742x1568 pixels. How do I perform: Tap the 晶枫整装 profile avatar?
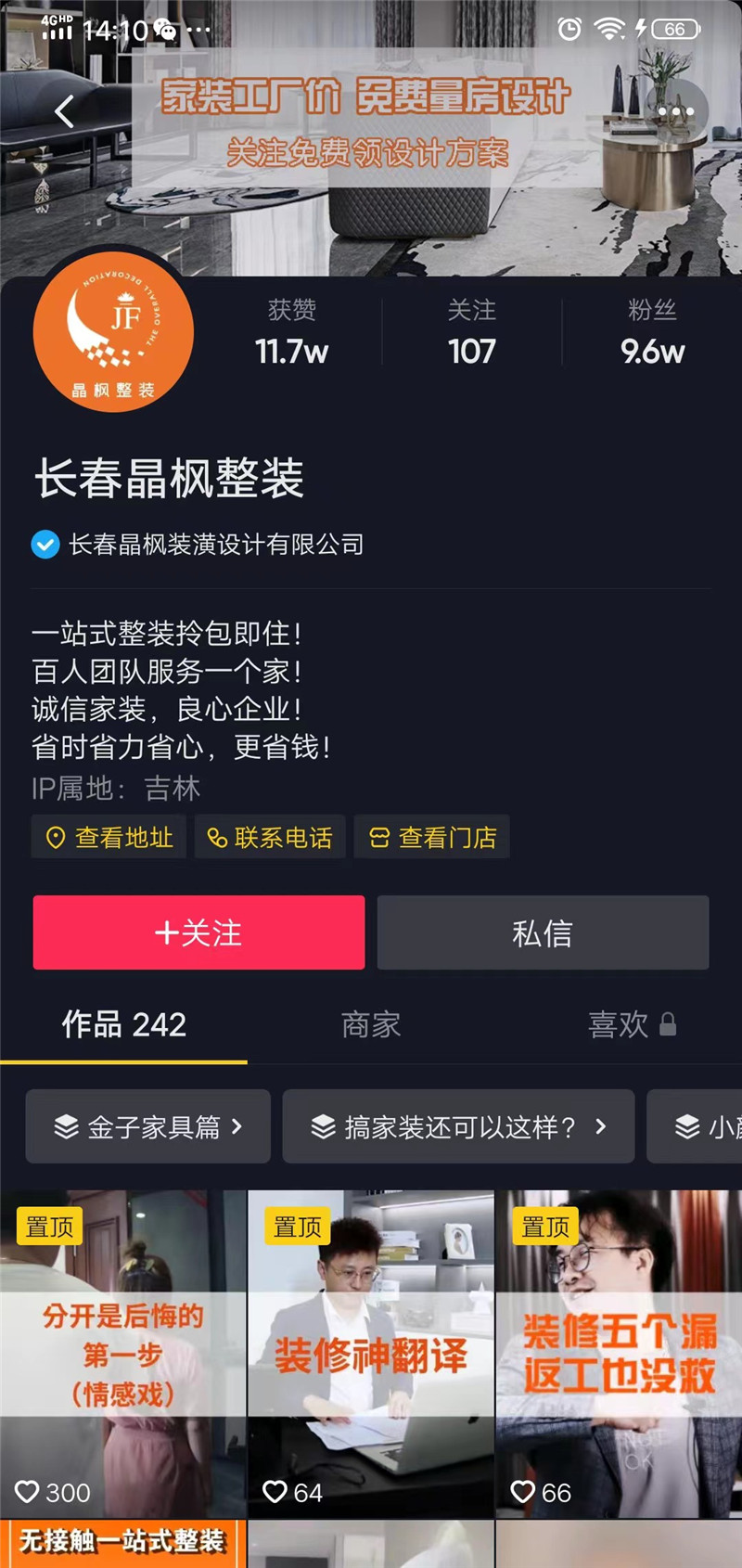[113, 332]
